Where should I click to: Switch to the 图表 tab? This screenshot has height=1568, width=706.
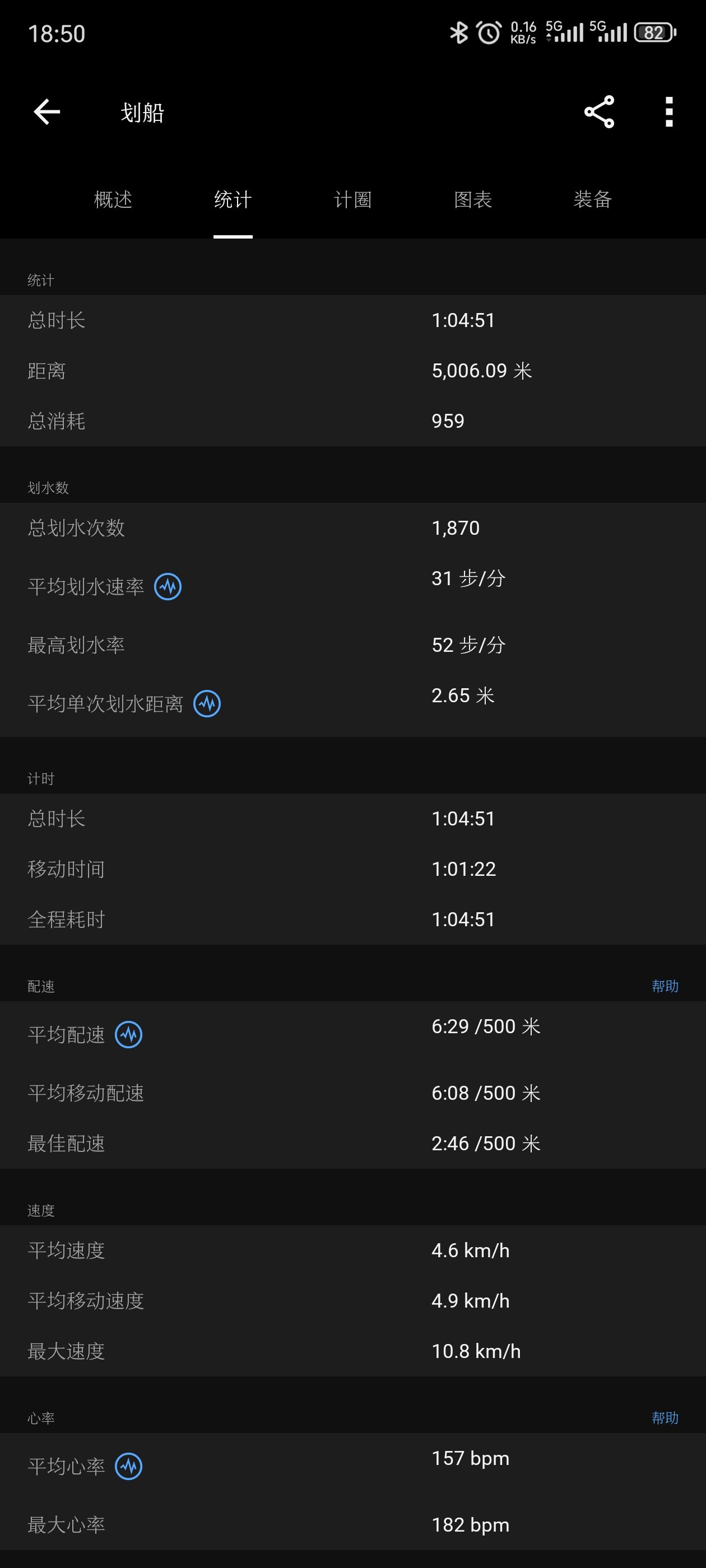click(473, 200)
